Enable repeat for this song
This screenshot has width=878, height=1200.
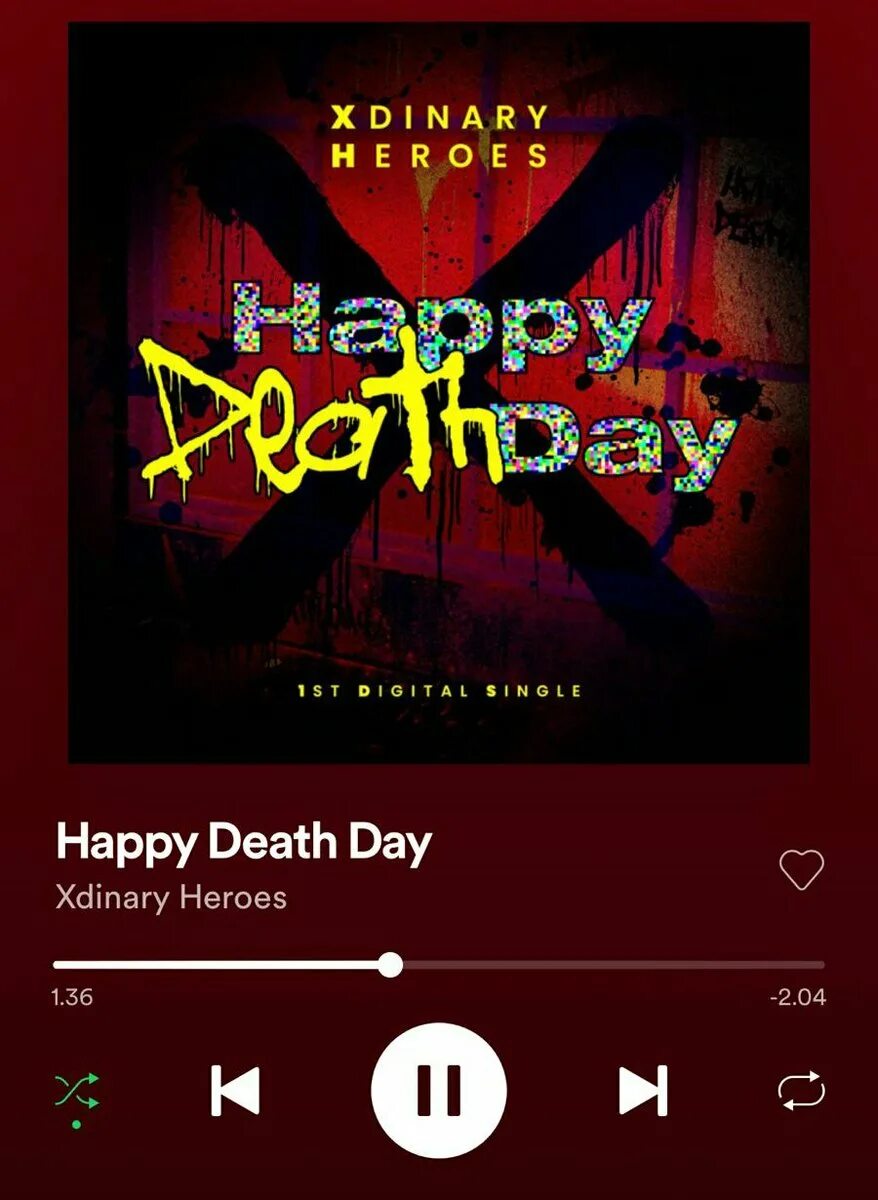point(801,1090)
